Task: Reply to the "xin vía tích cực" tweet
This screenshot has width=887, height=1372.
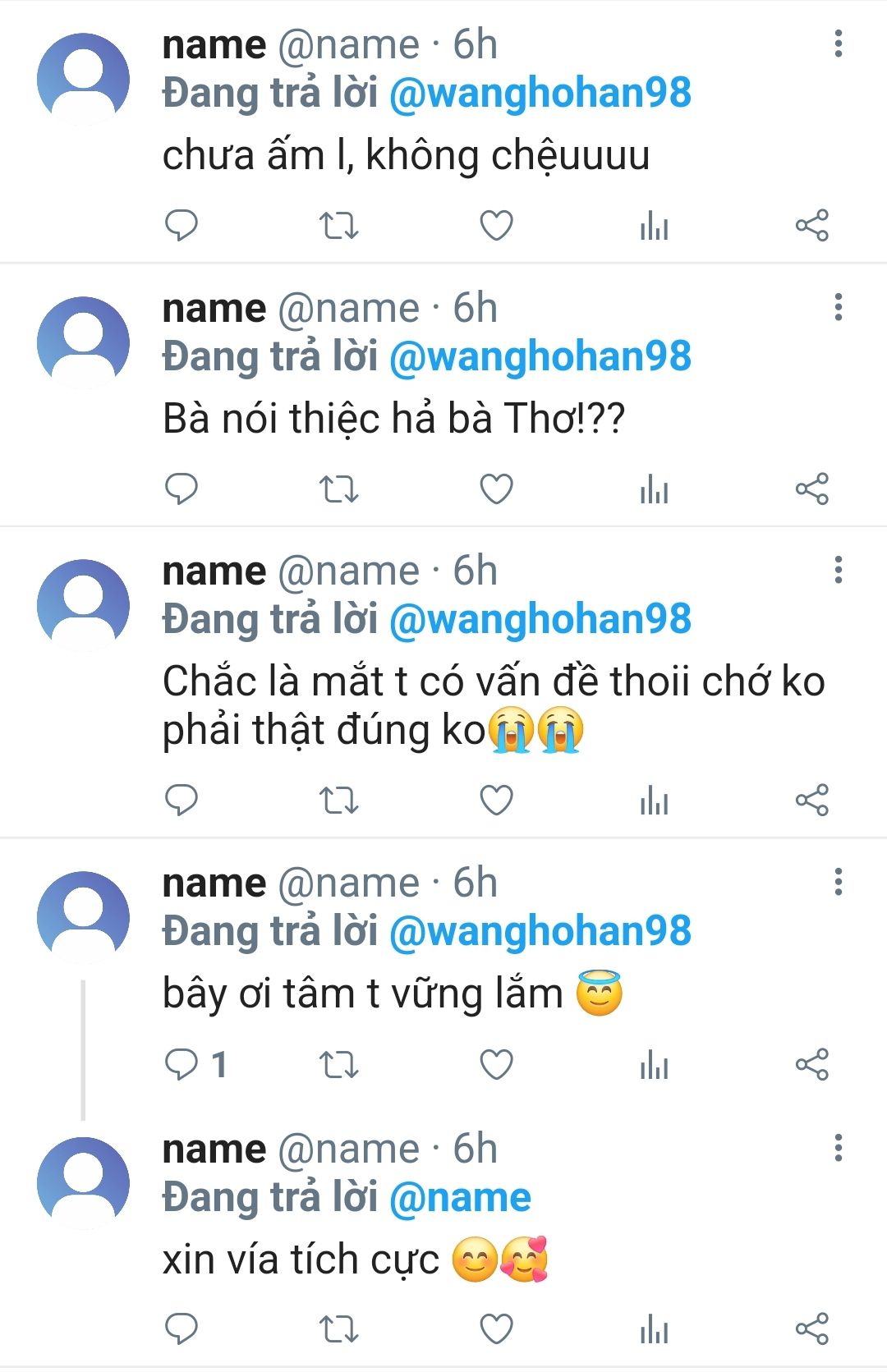Action: click(x=182, y=1329)
